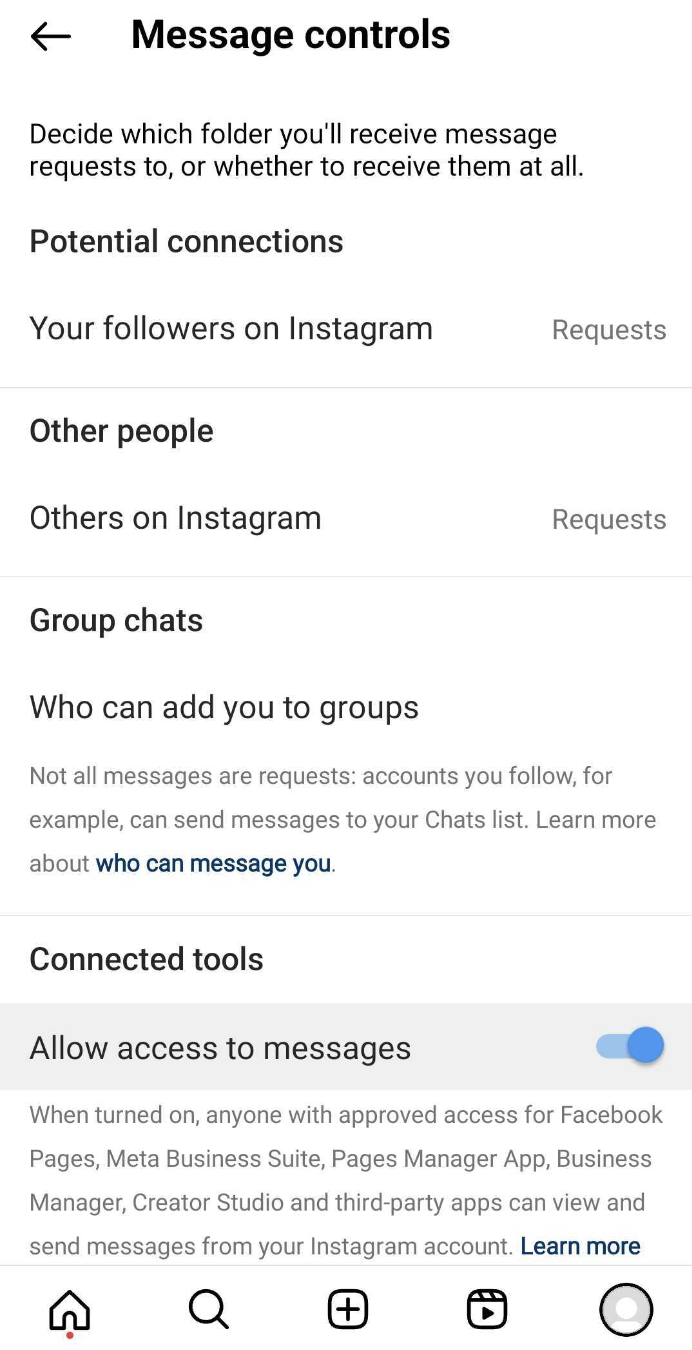
Task: Open Who can add you to groups
Action: click(346, 707)
